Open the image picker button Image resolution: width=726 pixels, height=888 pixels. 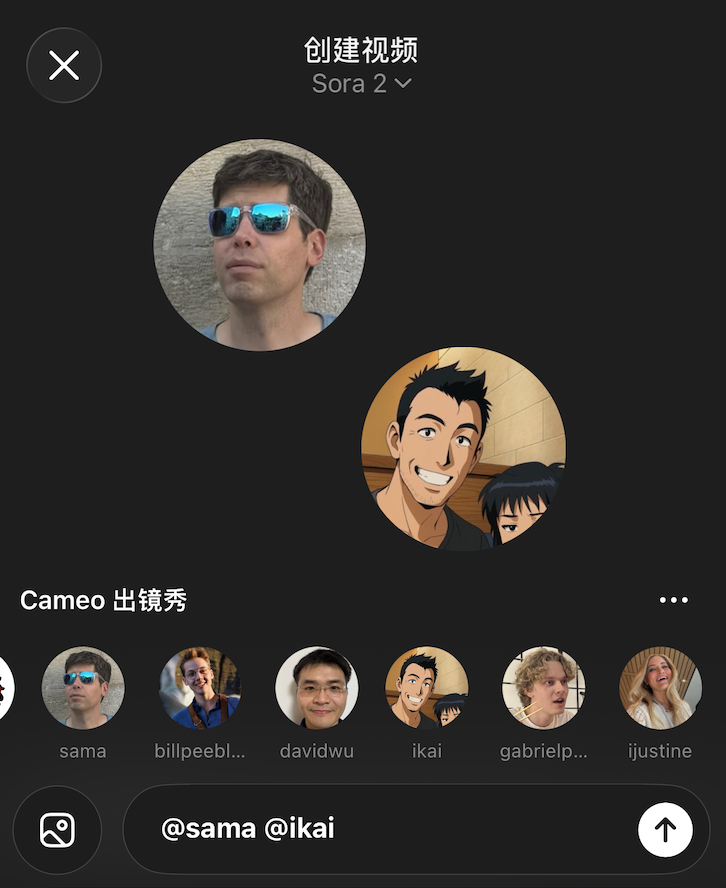tap(57, 830)
